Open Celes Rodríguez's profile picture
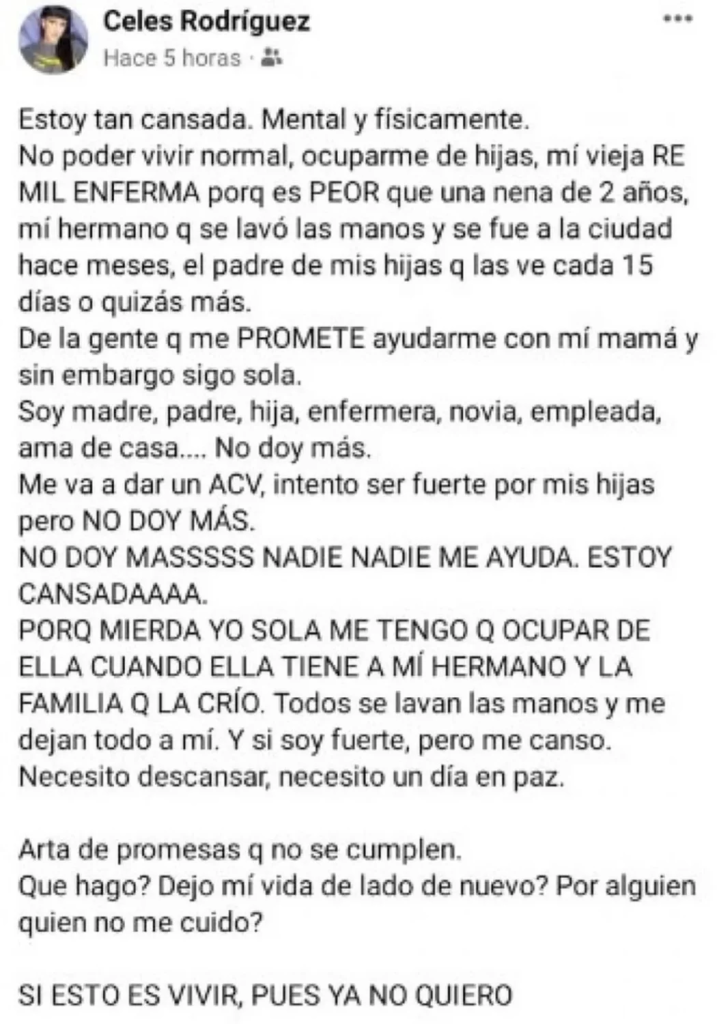This screenshot has height=1024, width=717. (53, 39)
